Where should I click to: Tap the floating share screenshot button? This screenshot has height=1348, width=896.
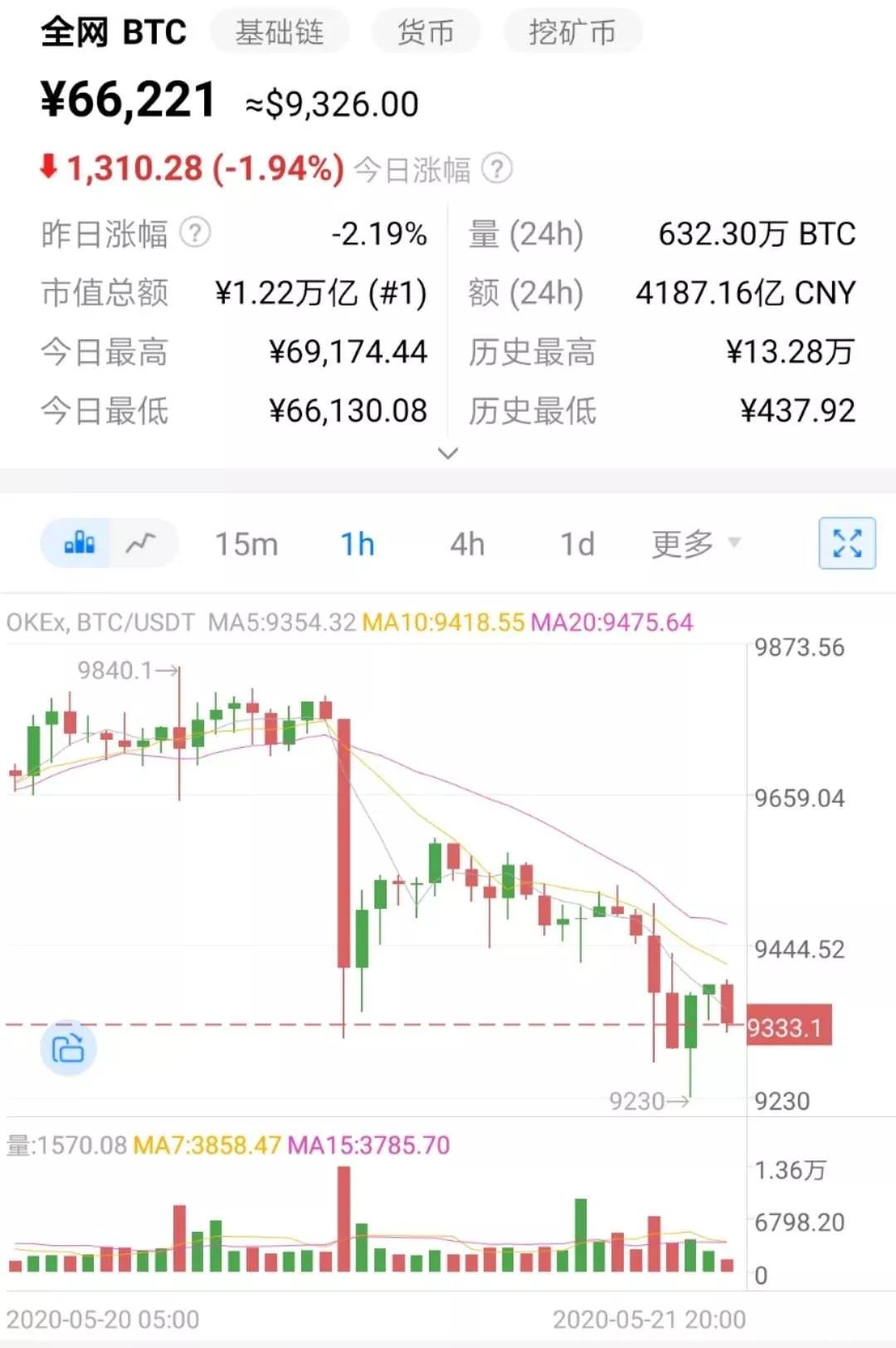pyautogui.click(x=68, y=1048)
